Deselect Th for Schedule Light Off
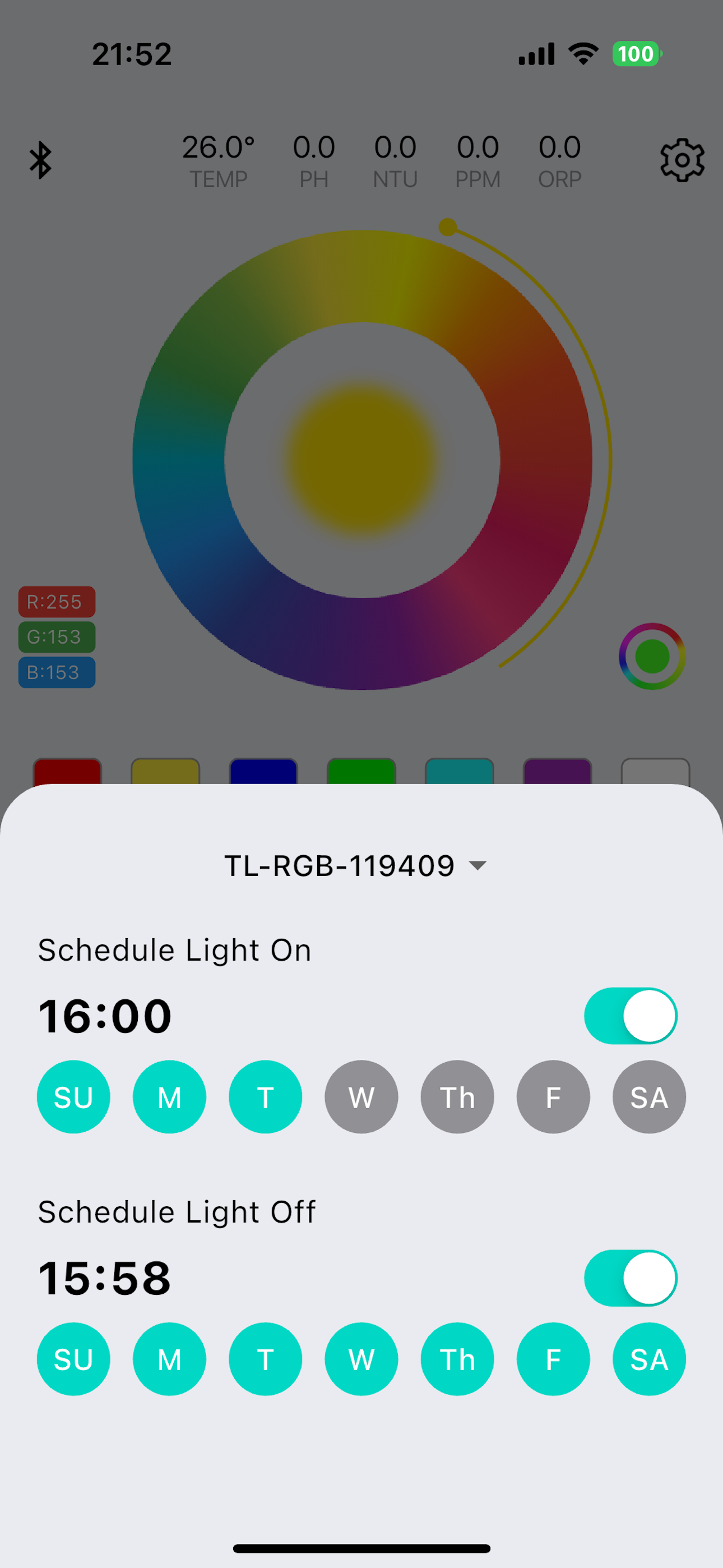723x1568 pixels. [x=457, y=1359]
